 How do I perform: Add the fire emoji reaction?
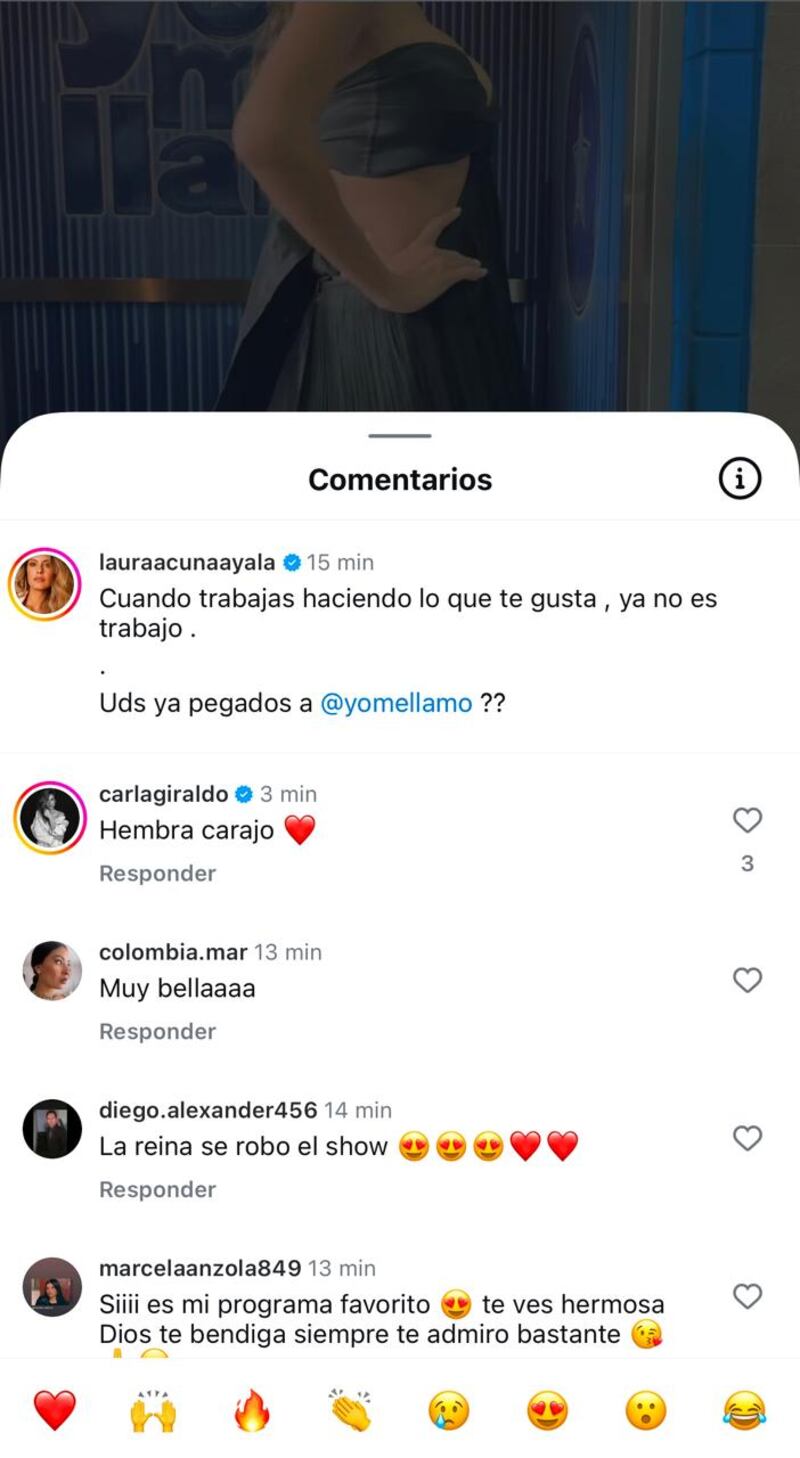click(x=251, y=1410)
